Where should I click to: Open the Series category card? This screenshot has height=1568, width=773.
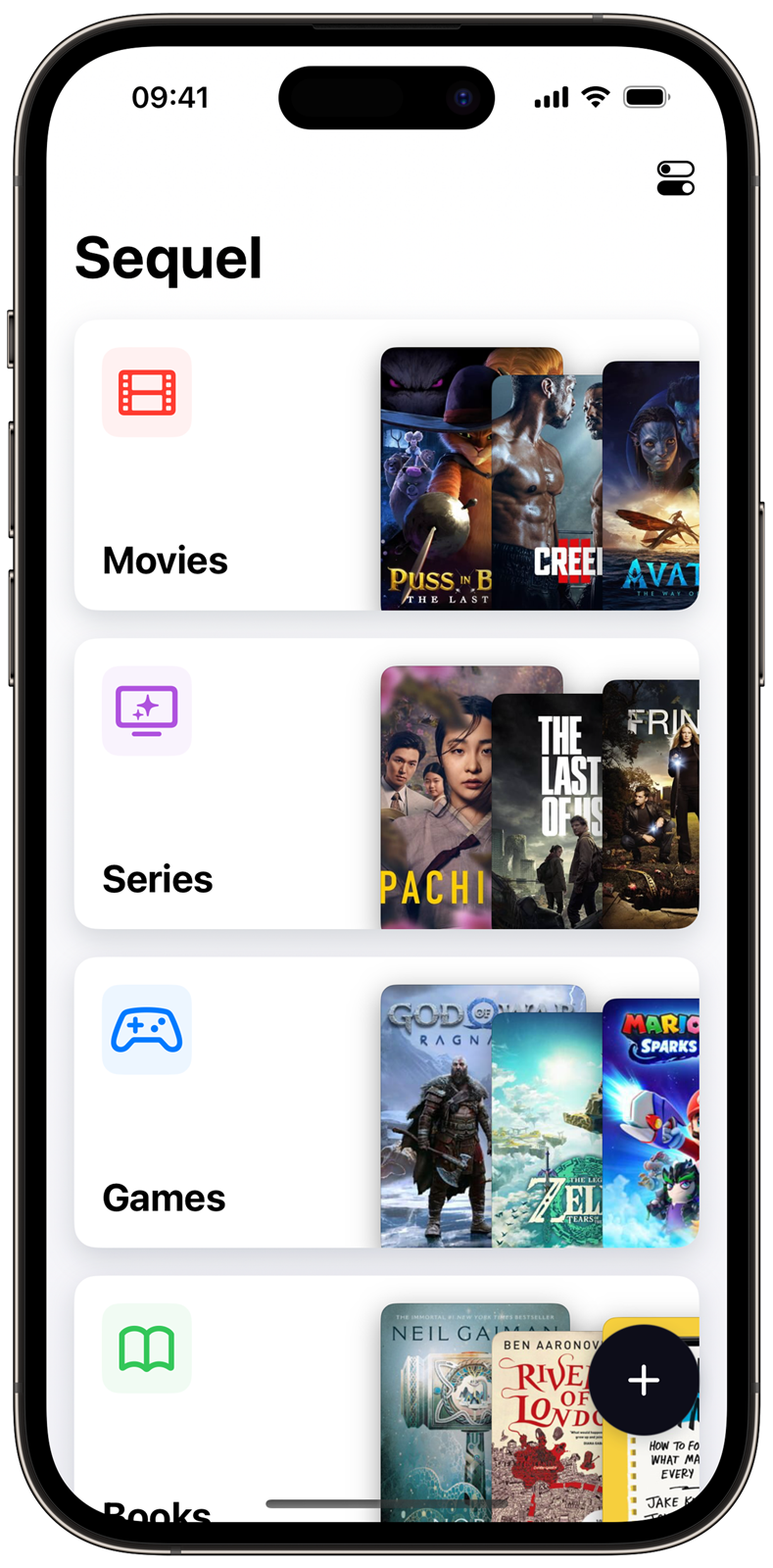tap(386, 784)
